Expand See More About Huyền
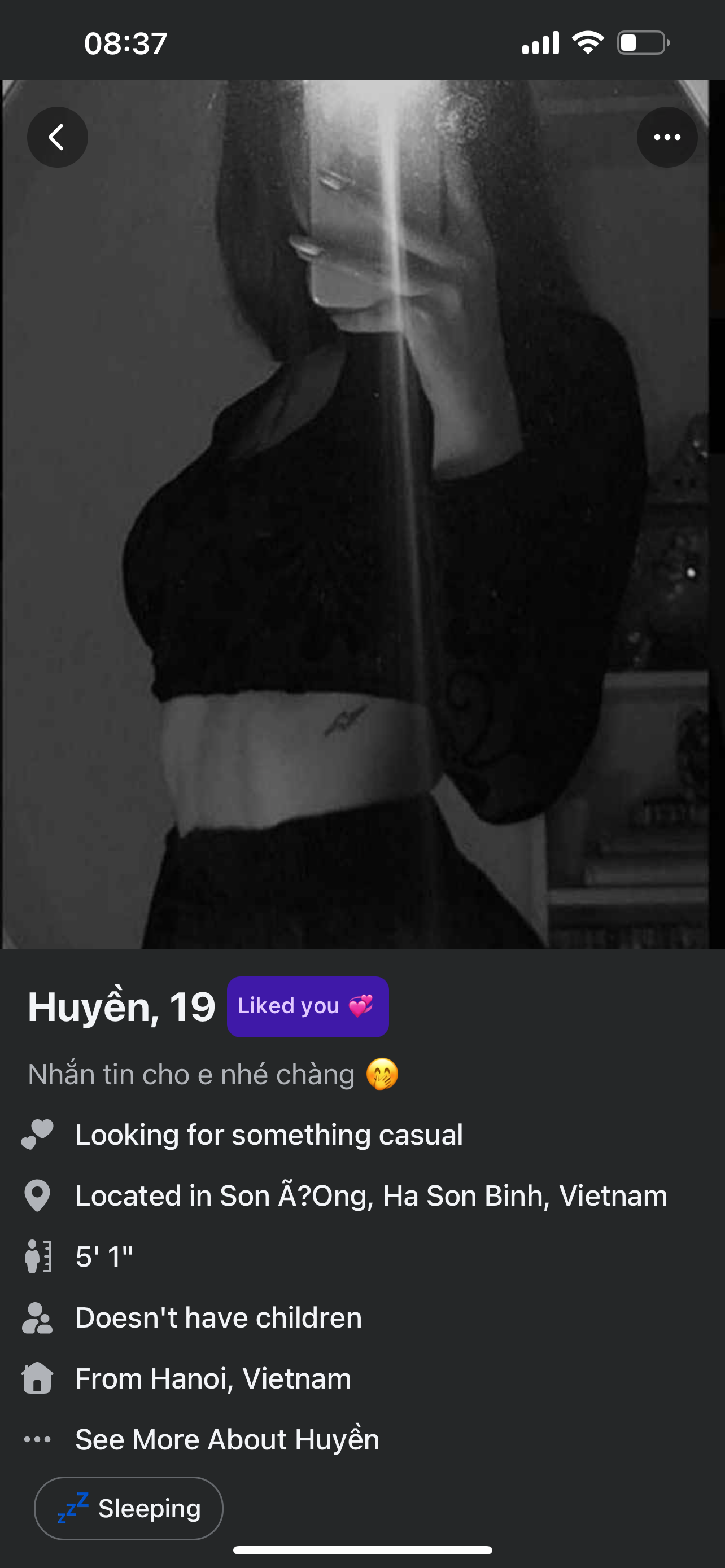 point(226,1439)
